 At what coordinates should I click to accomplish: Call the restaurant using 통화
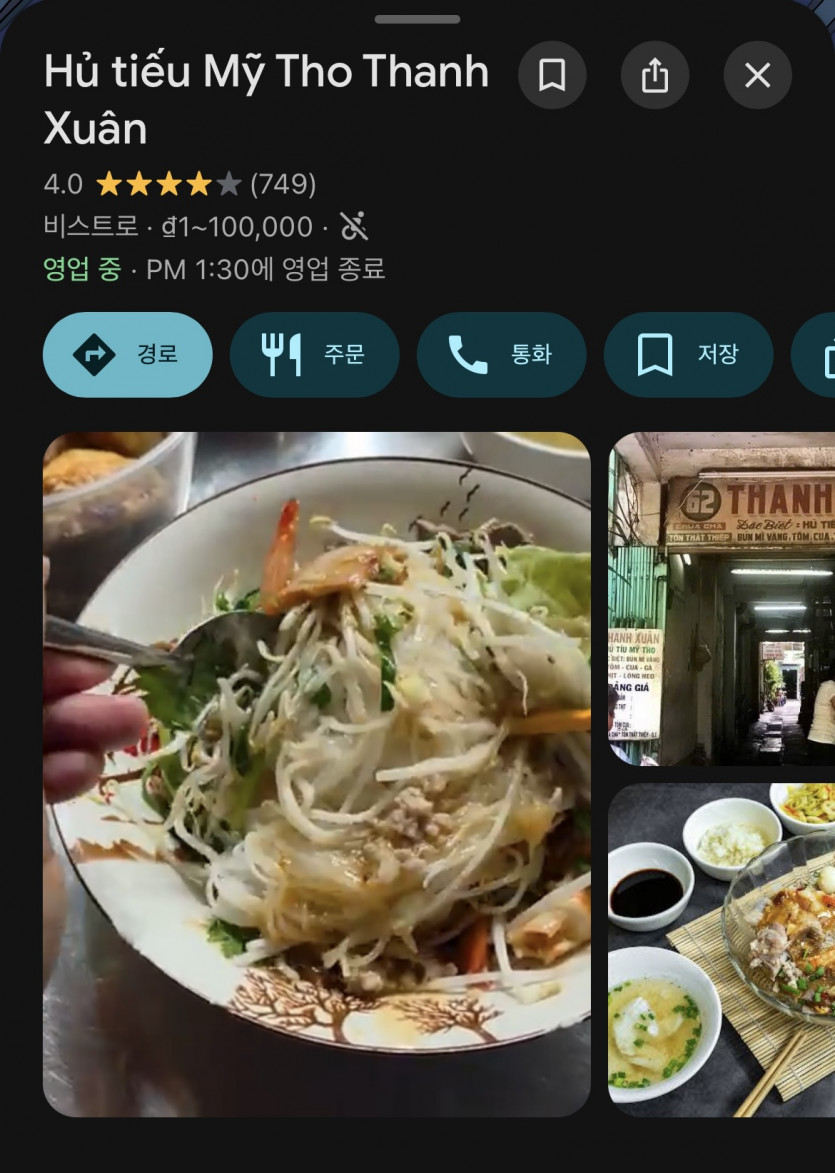[501, 355]
